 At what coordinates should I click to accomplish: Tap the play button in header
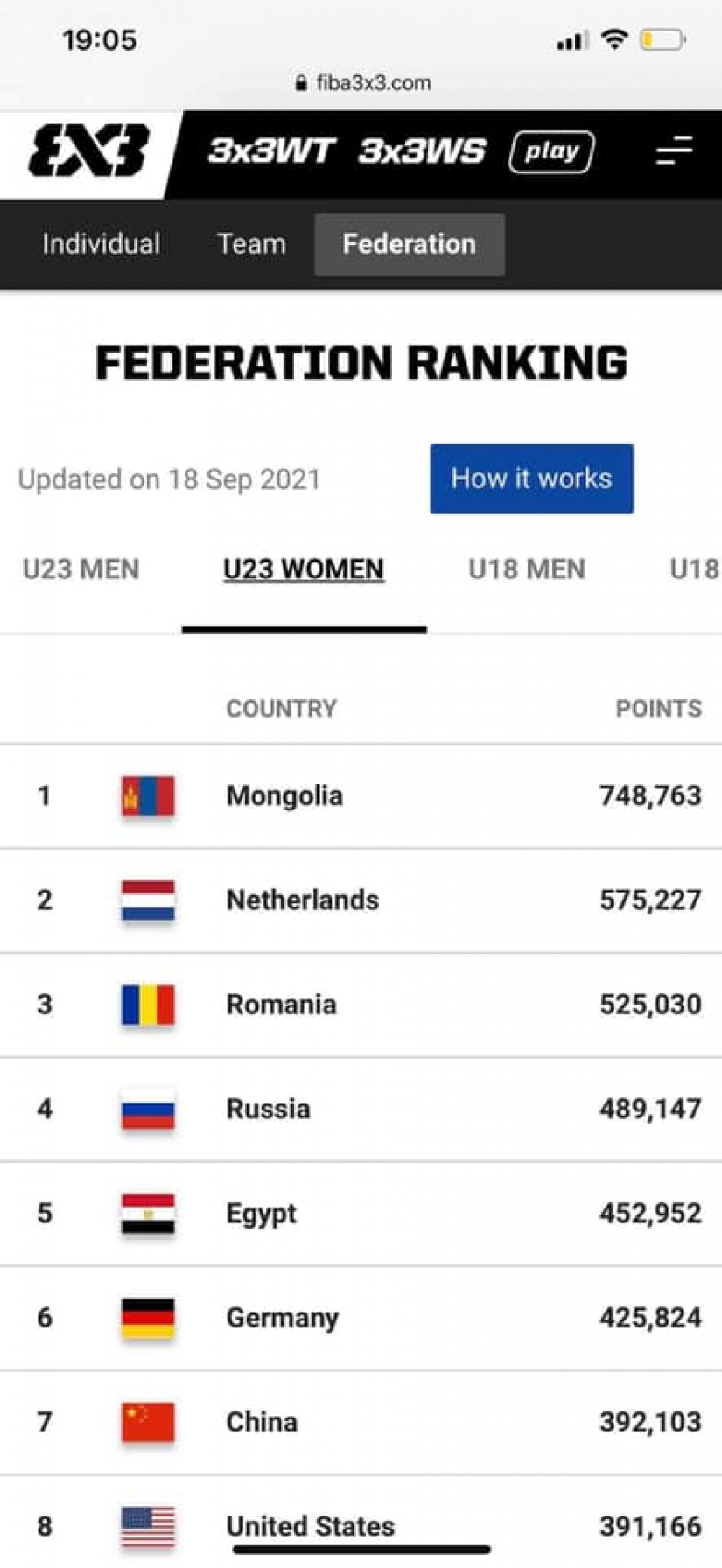tap(552, 151)
